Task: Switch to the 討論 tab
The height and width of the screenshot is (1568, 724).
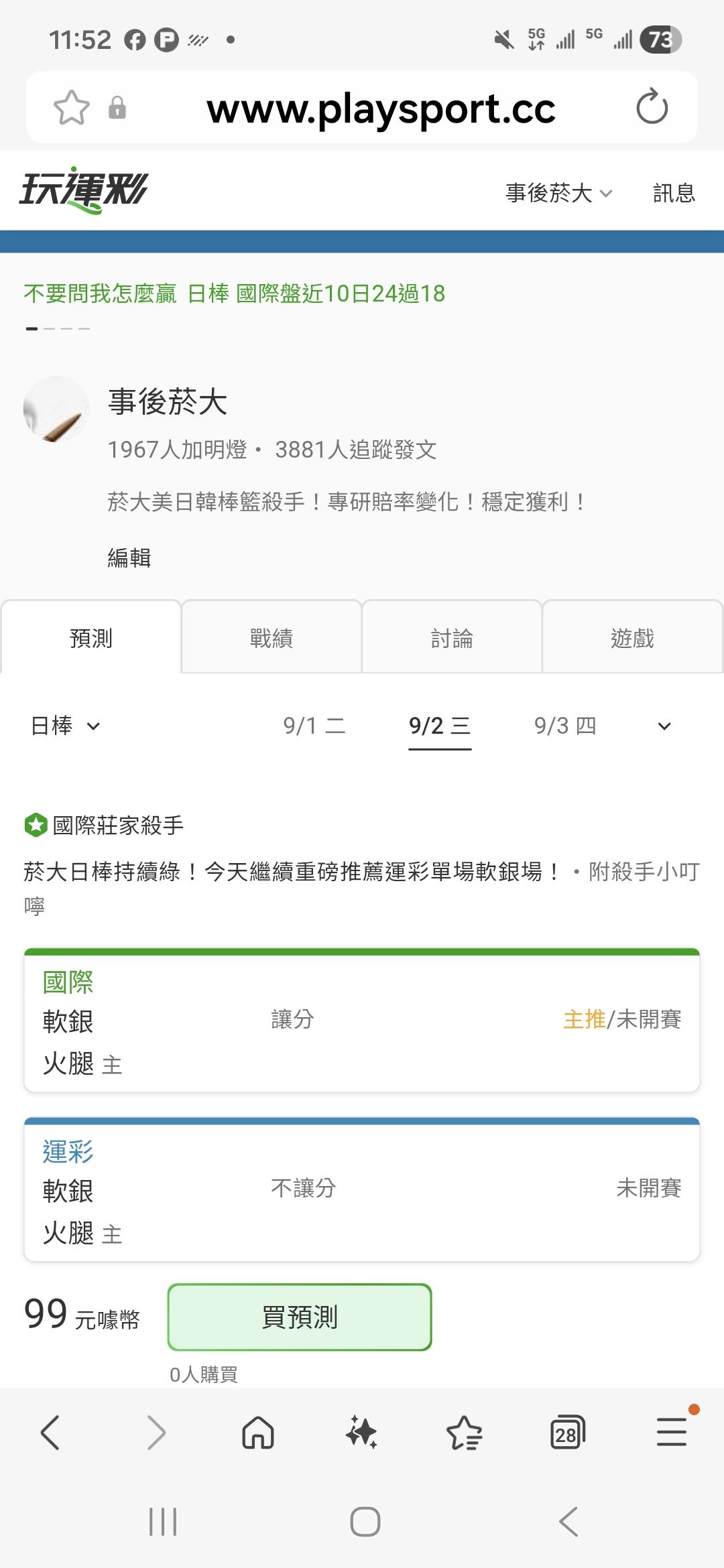Action: coord(452,637)
